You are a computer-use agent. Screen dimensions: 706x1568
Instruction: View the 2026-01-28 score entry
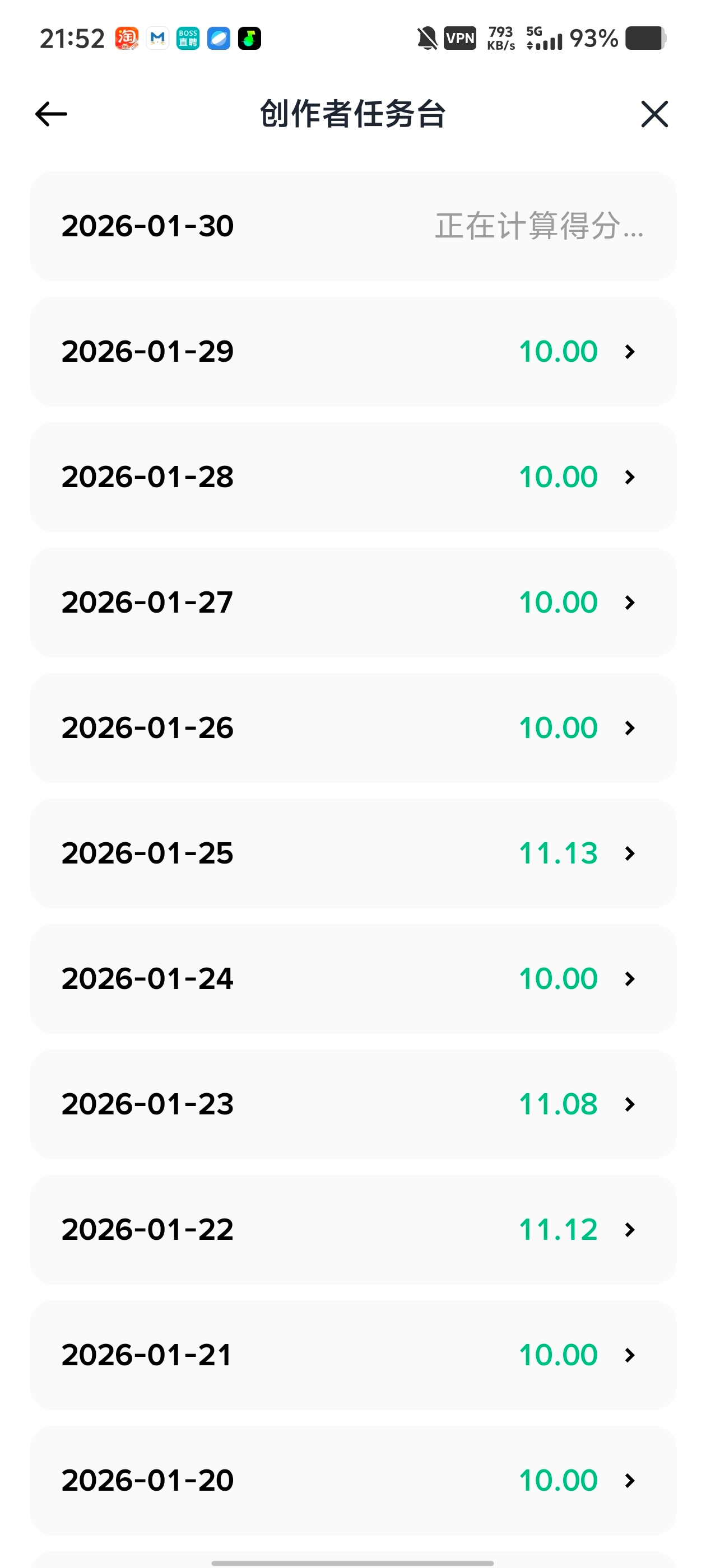click(x=352, y=477)
